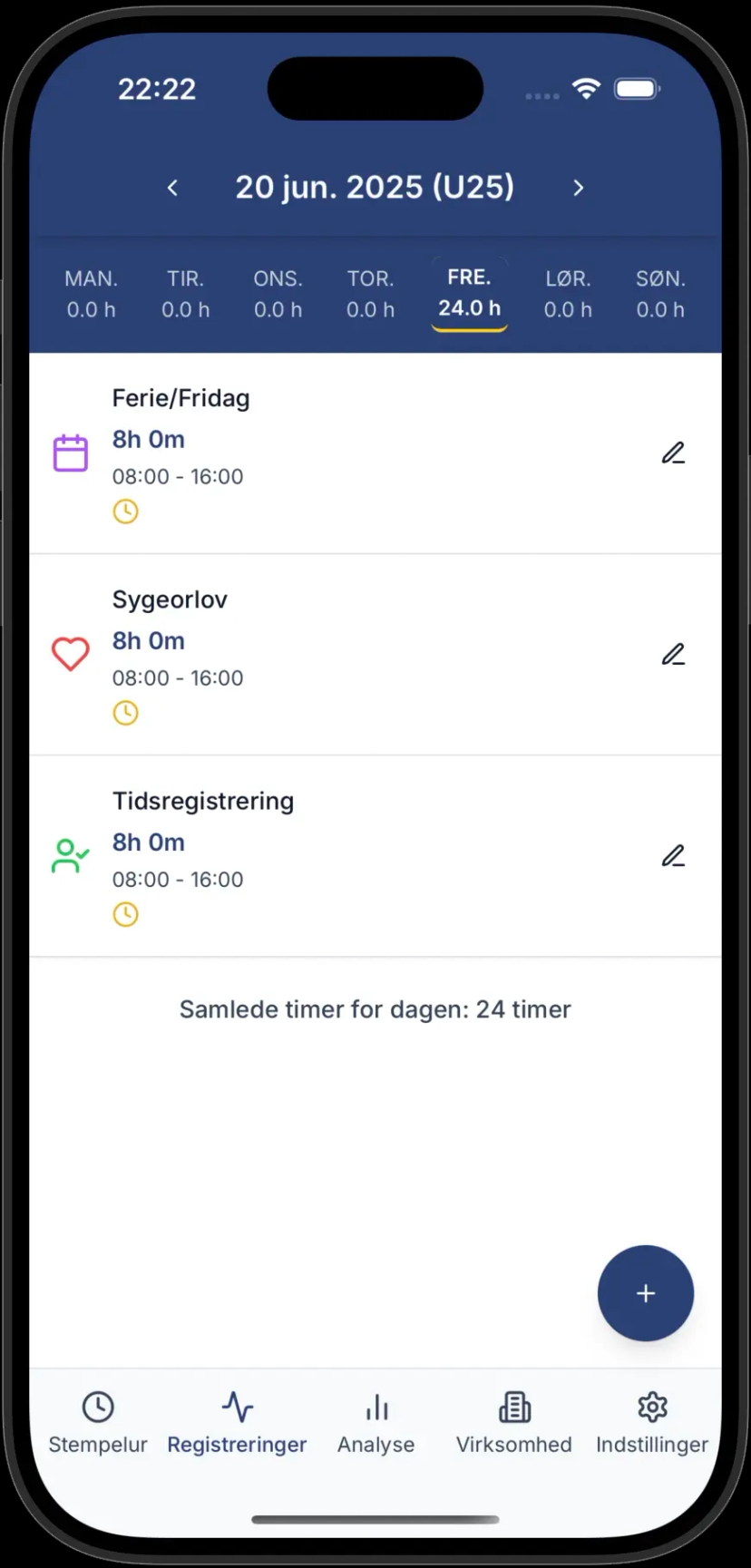Add new registration with the plus button
This screenshot has width=751, height=1568.
coord(646,1293)
